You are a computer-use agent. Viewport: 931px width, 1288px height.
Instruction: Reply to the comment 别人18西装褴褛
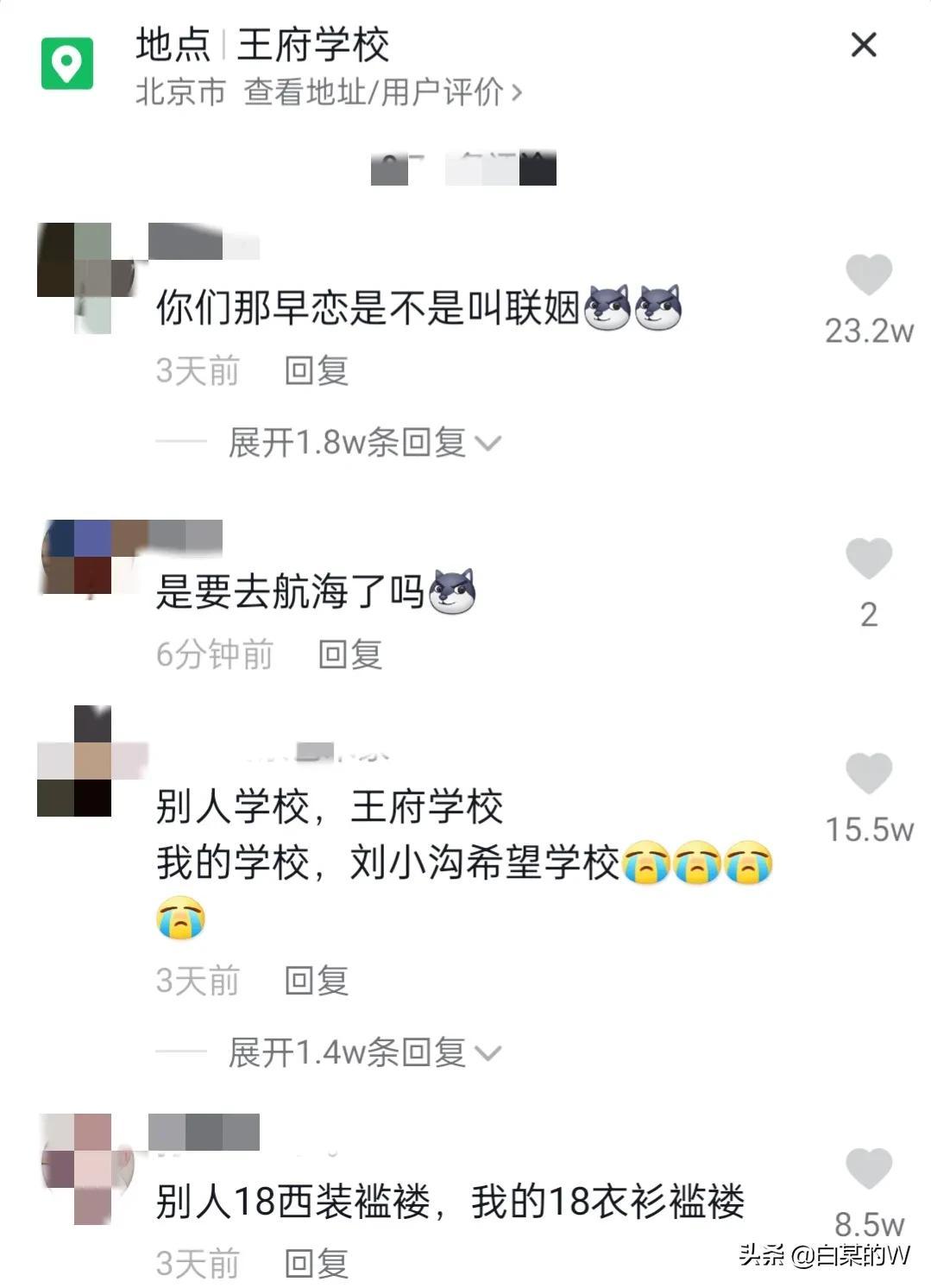[x=316, y=1264]
